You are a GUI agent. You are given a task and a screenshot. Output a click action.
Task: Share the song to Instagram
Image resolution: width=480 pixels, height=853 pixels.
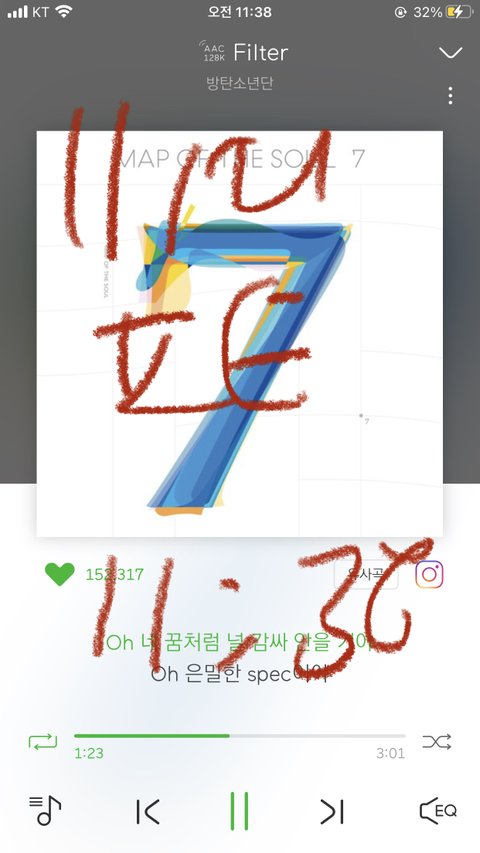pos(429,574)
